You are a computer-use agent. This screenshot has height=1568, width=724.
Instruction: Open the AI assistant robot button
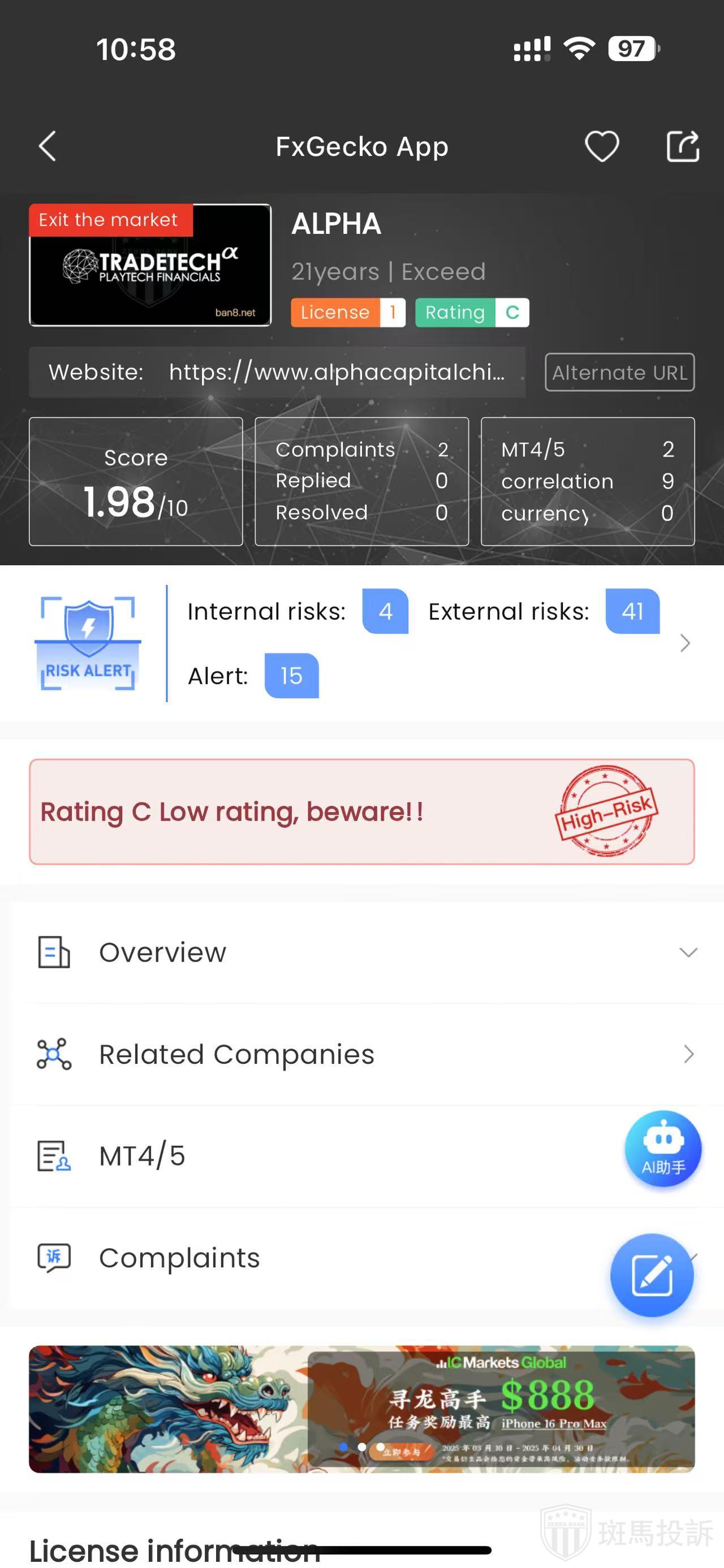coord(663,1149)
